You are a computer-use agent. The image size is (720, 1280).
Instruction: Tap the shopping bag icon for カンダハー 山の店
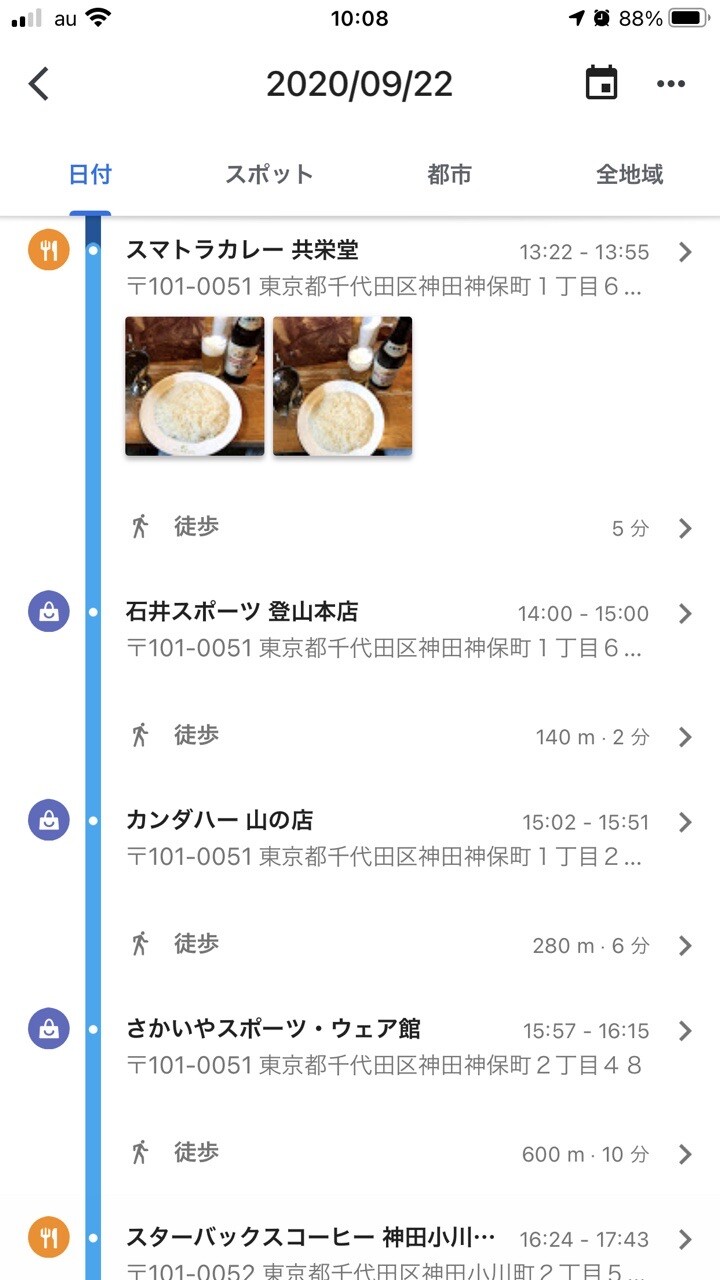pos(47,821)
